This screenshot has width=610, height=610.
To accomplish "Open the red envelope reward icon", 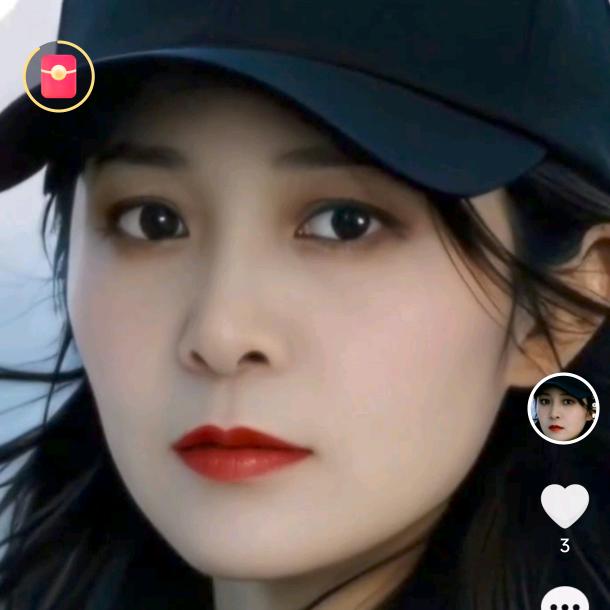I will click(x=59, y=76).
